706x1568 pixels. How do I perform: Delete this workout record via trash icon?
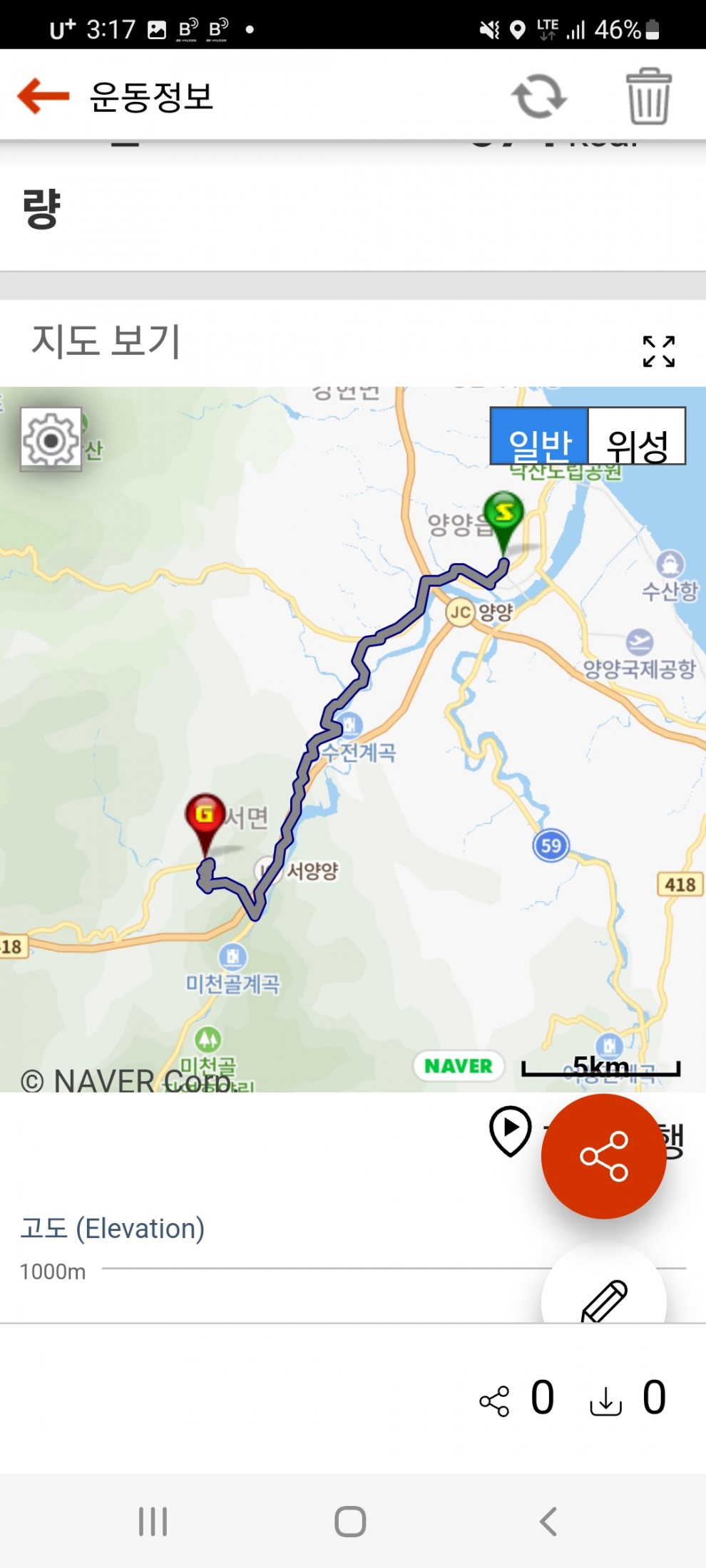648,96
